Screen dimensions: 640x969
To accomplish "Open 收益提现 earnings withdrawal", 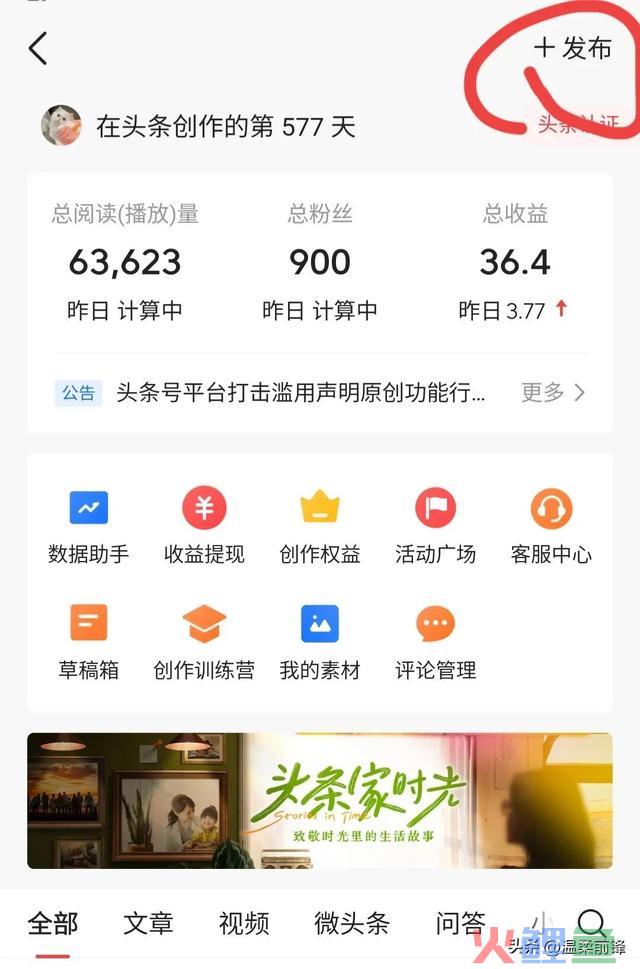I will 204,527.
